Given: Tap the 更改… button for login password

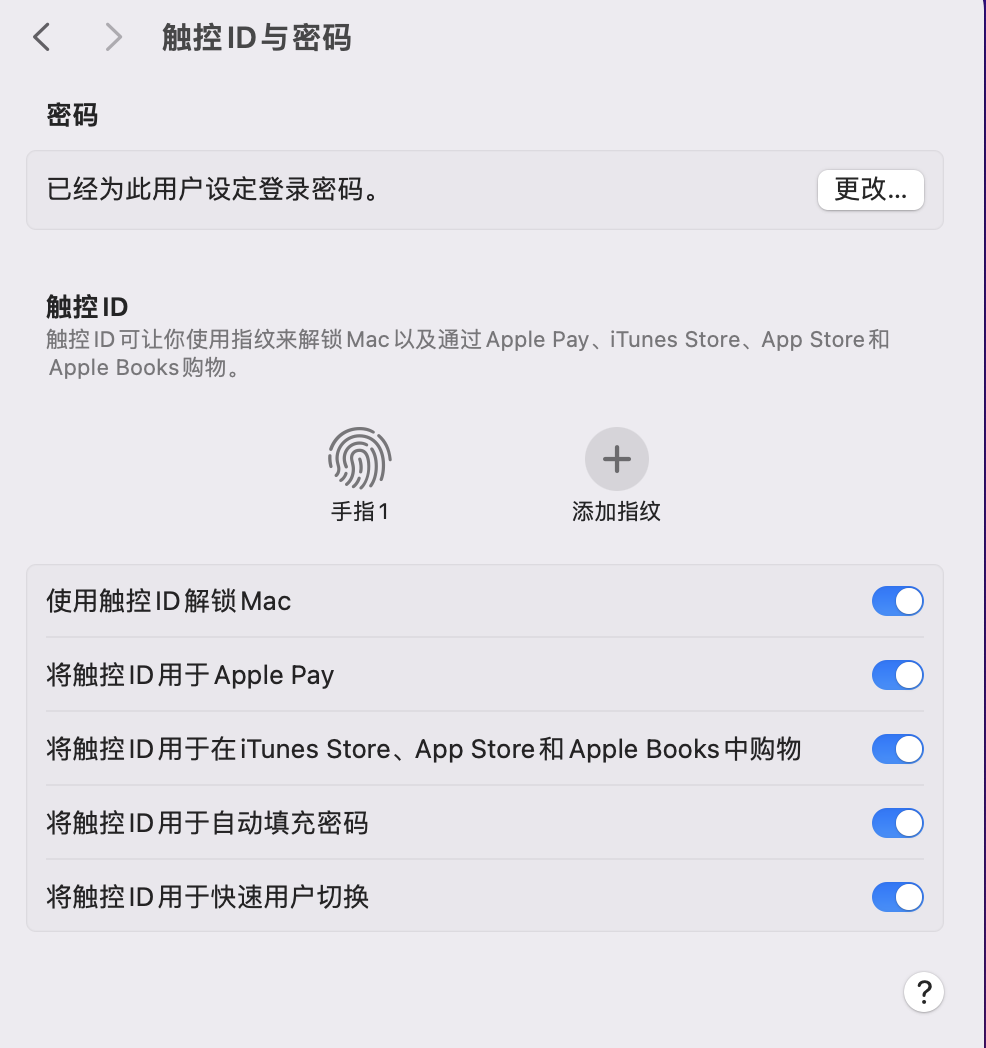Looking at the screenshot, I should (x=870, y=190).
